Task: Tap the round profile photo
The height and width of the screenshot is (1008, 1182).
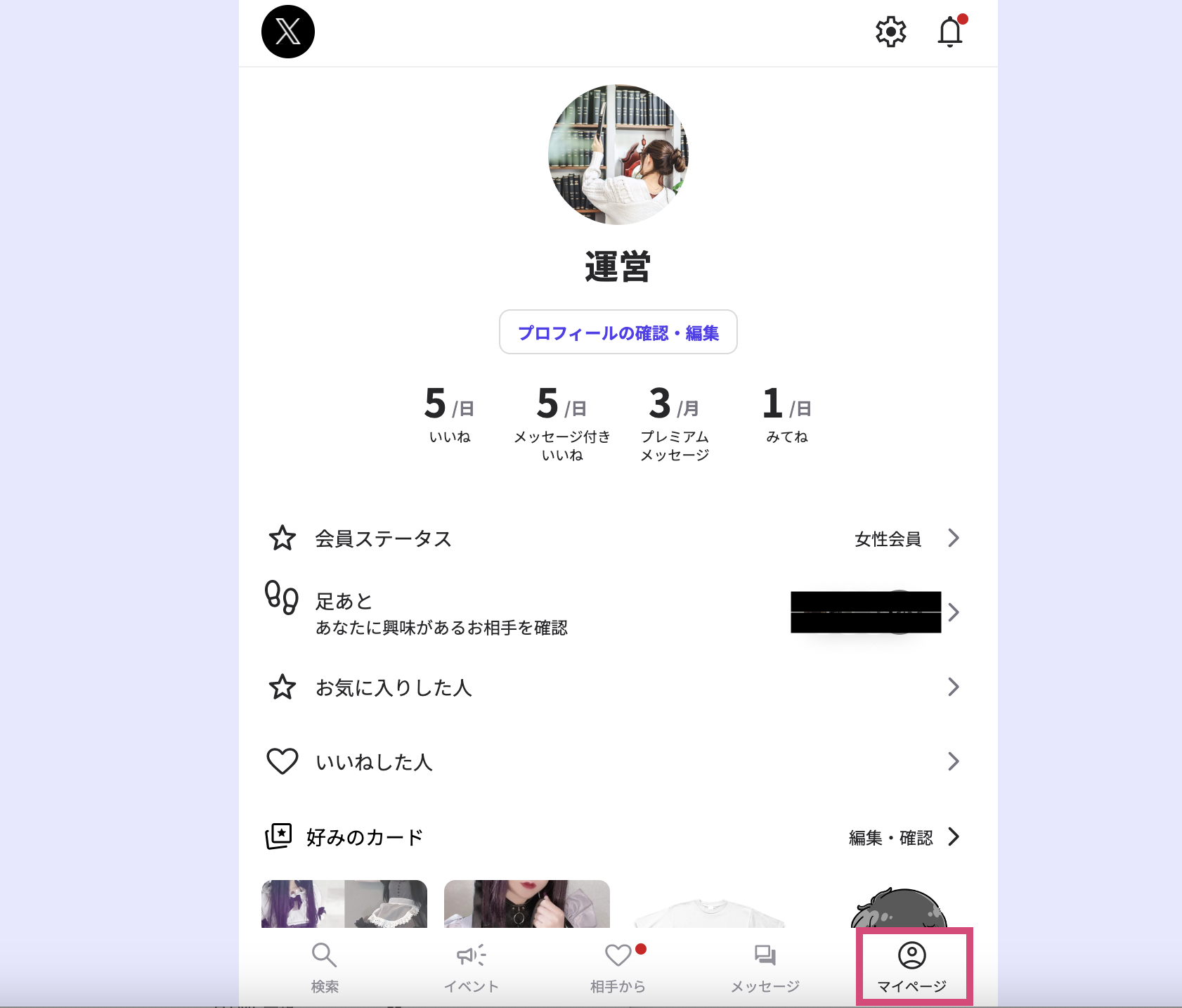Action: pos(618,155)
